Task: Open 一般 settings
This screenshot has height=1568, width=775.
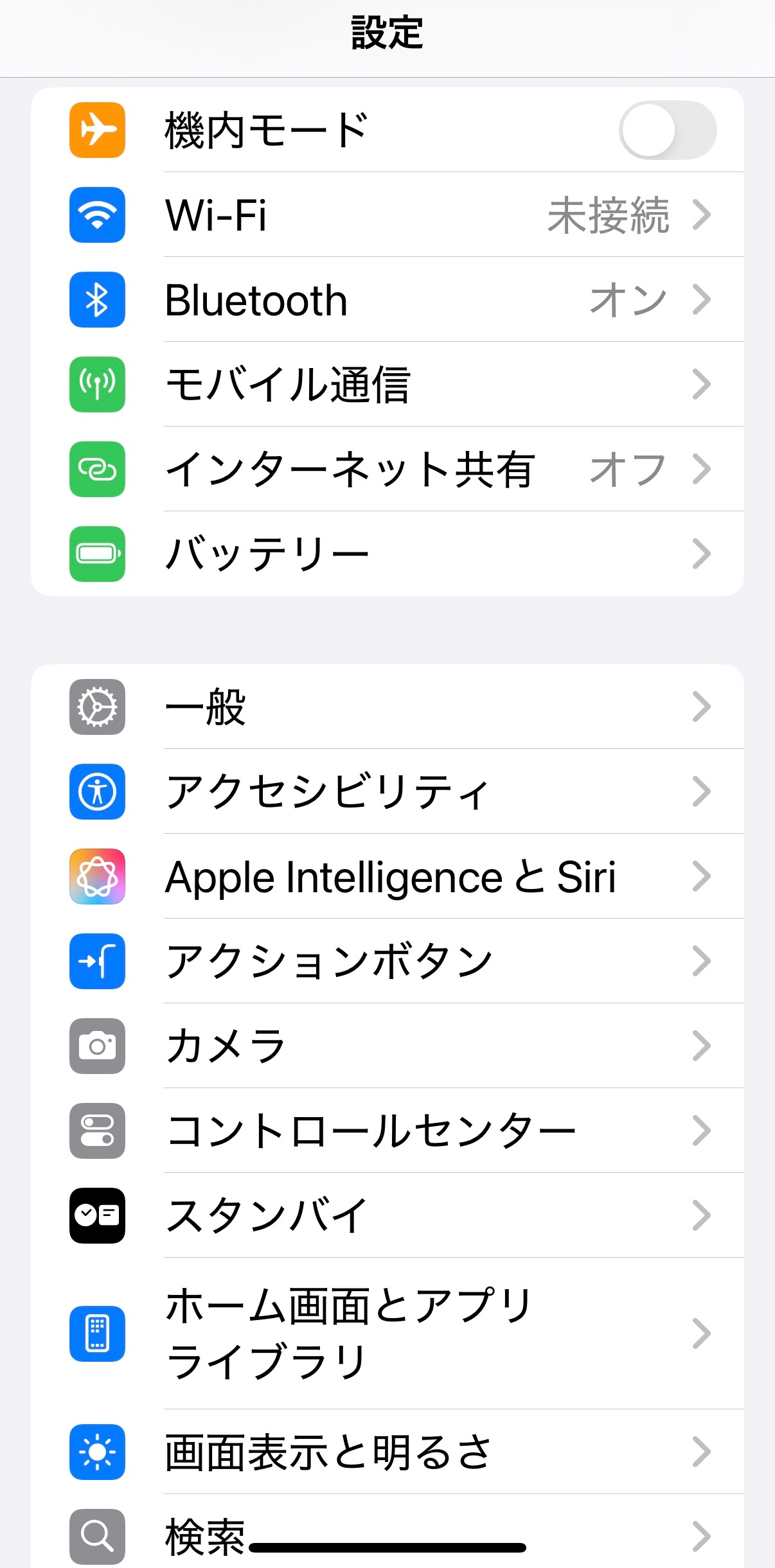Action: (x=387, y=707)
